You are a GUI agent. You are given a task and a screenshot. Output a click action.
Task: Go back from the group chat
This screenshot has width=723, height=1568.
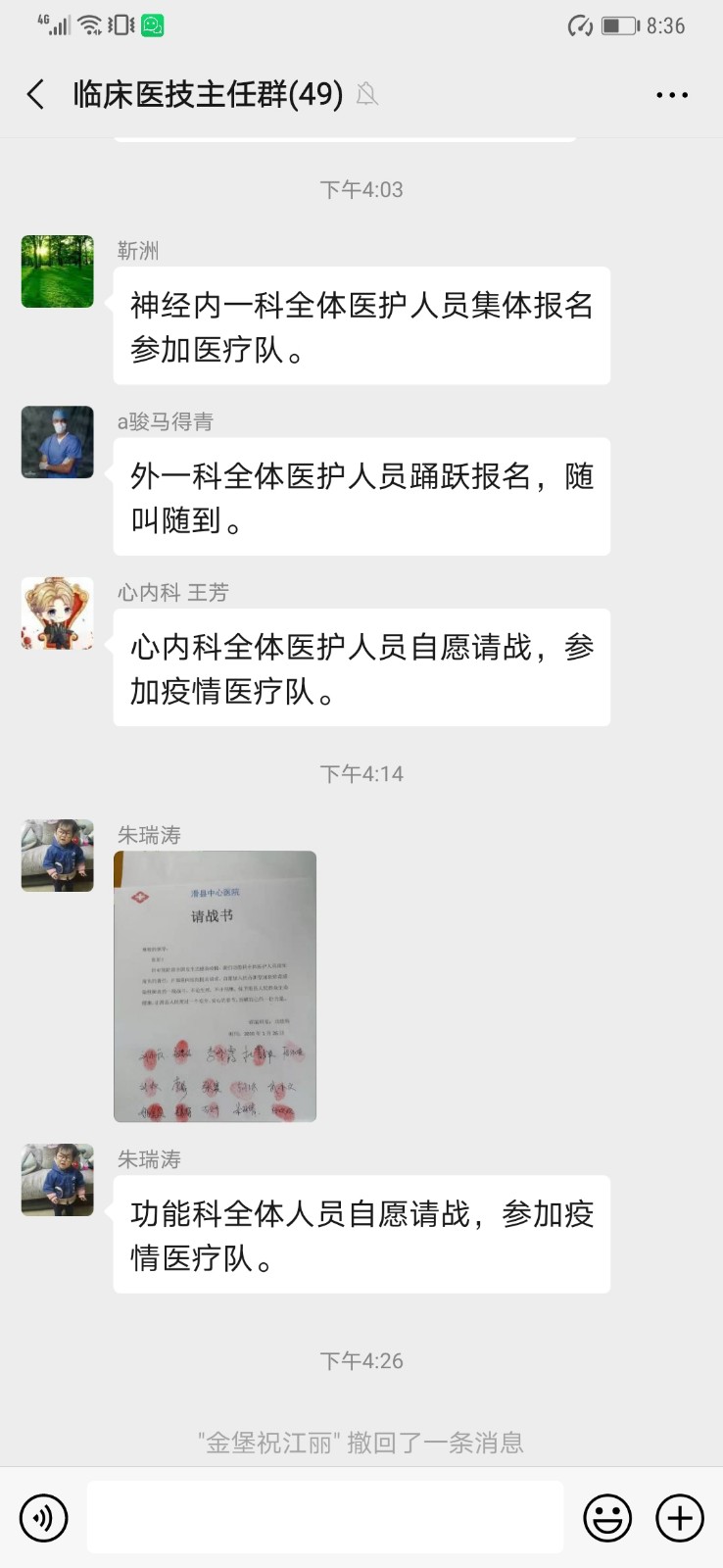(x=36, y=95)
